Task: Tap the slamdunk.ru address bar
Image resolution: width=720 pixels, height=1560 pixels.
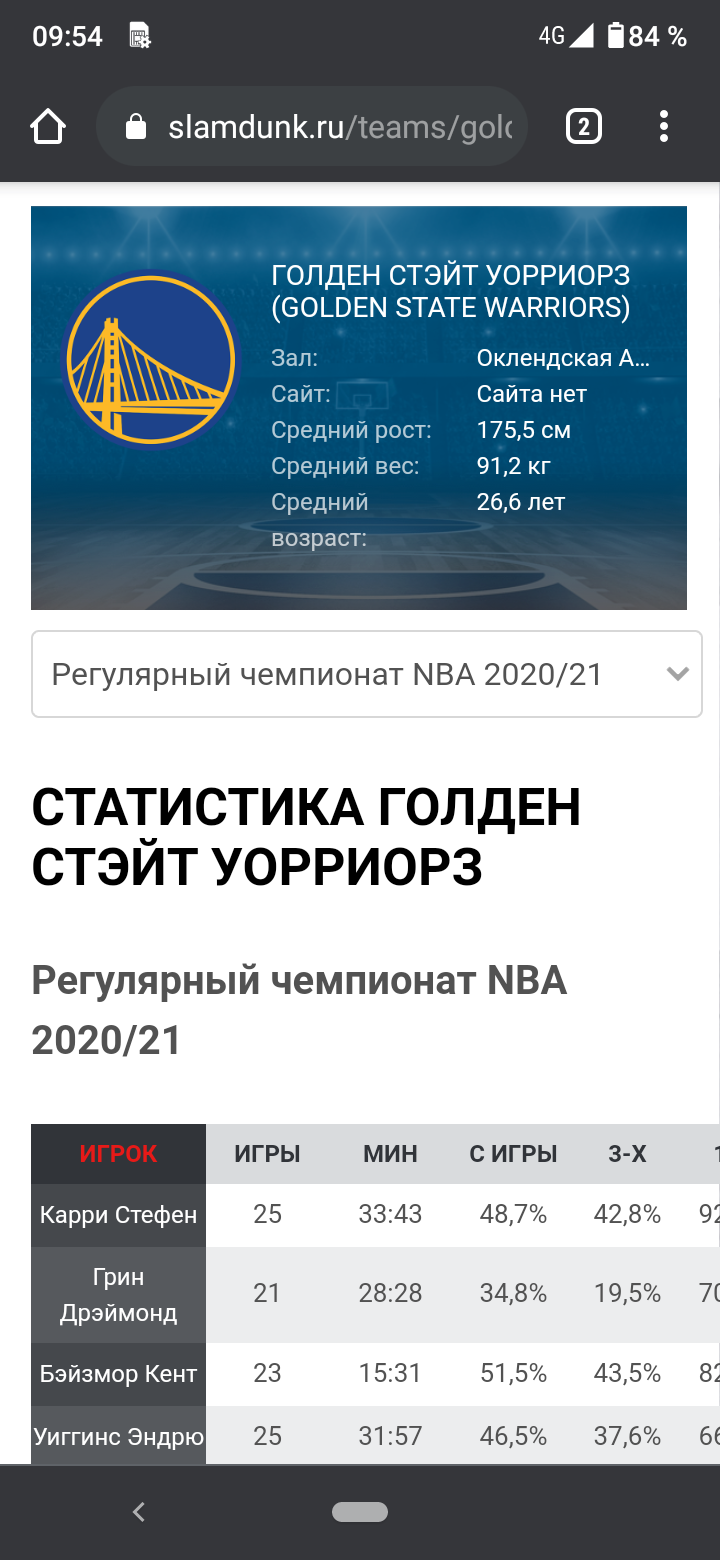Action: 312,126
